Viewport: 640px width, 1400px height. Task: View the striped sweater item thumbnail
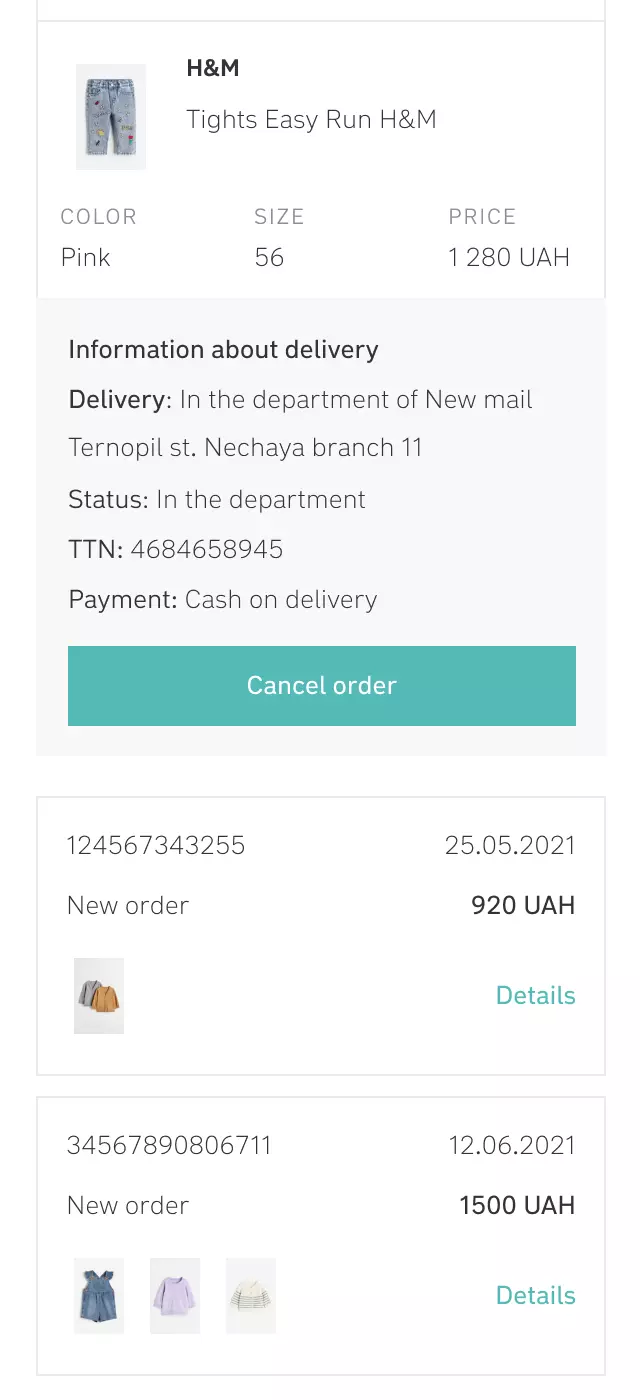[250, 1296]
